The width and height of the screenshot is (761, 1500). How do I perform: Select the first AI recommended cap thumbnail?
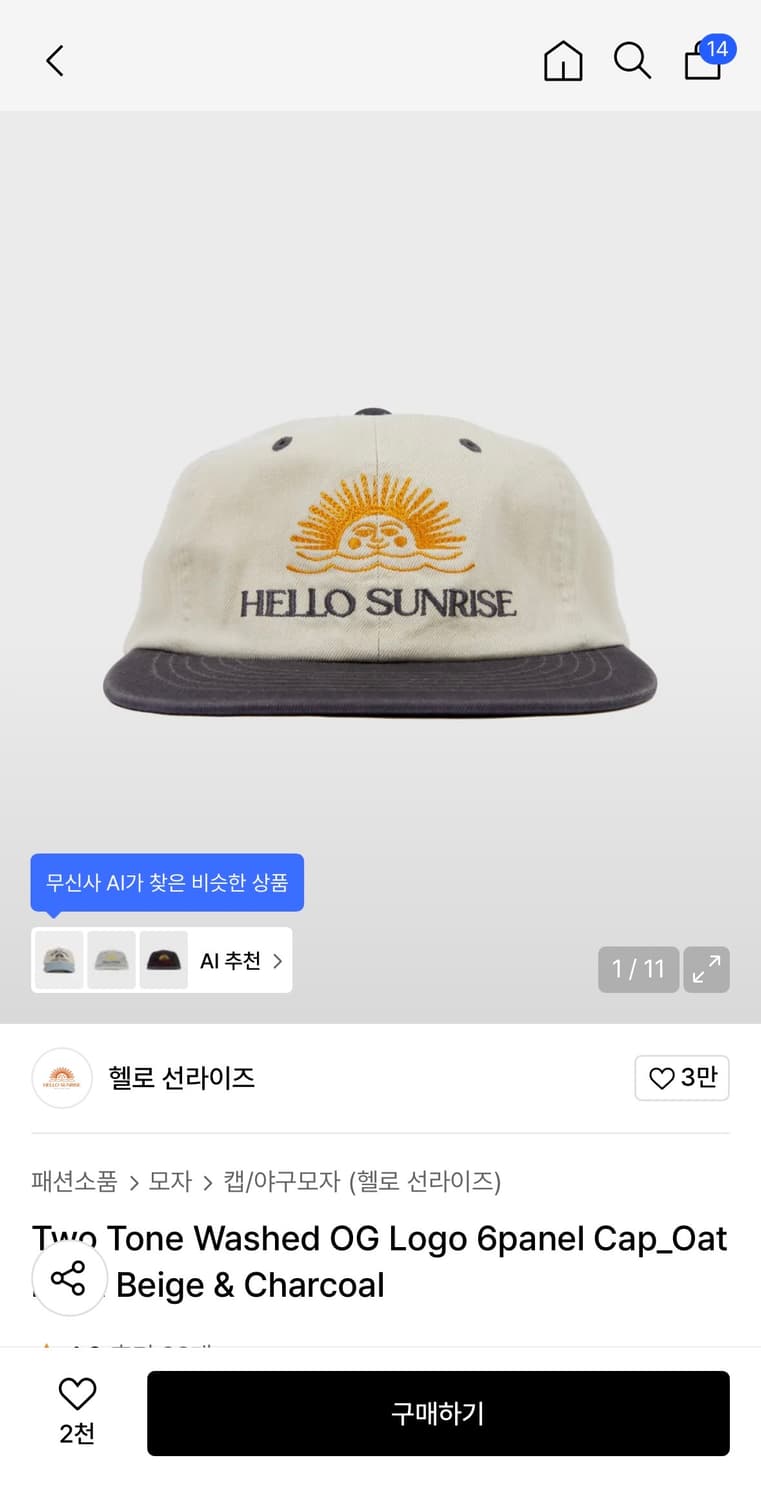coord(59,959)
